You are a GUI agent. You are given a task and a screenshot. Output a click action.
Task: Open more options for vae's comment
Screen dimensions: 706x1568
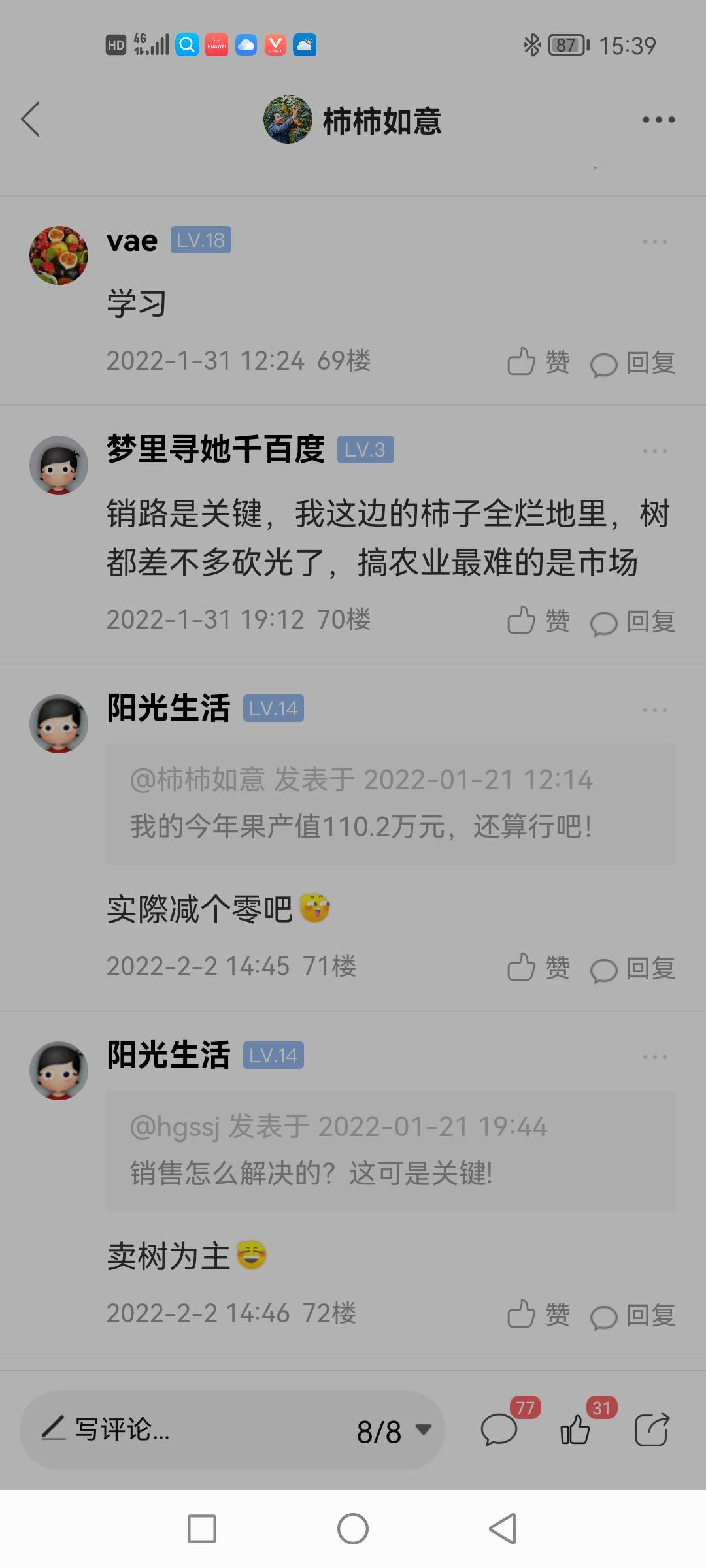[x=654, y=242]
